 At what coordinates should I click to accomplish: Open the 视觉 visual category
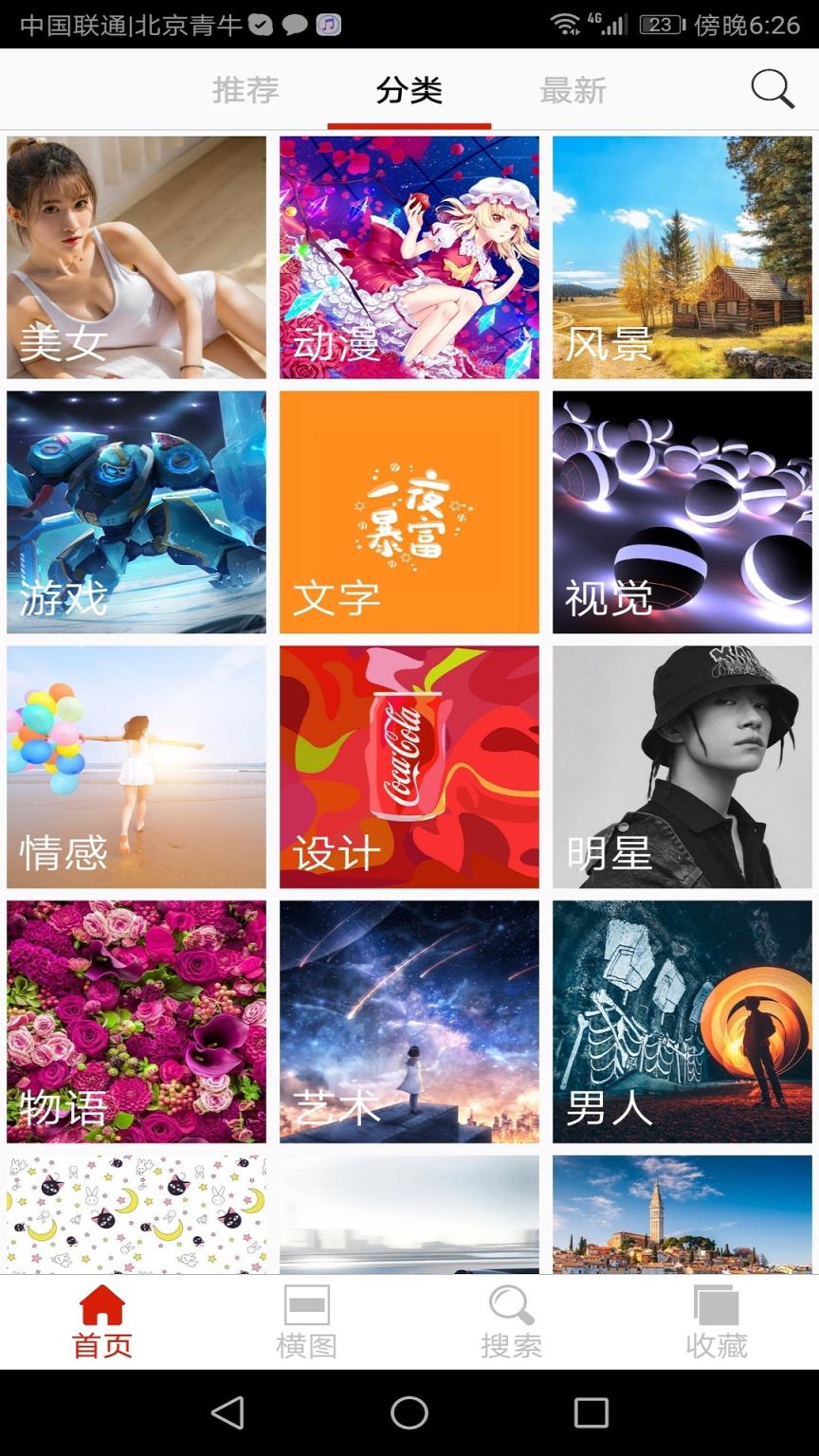(682, 512)
